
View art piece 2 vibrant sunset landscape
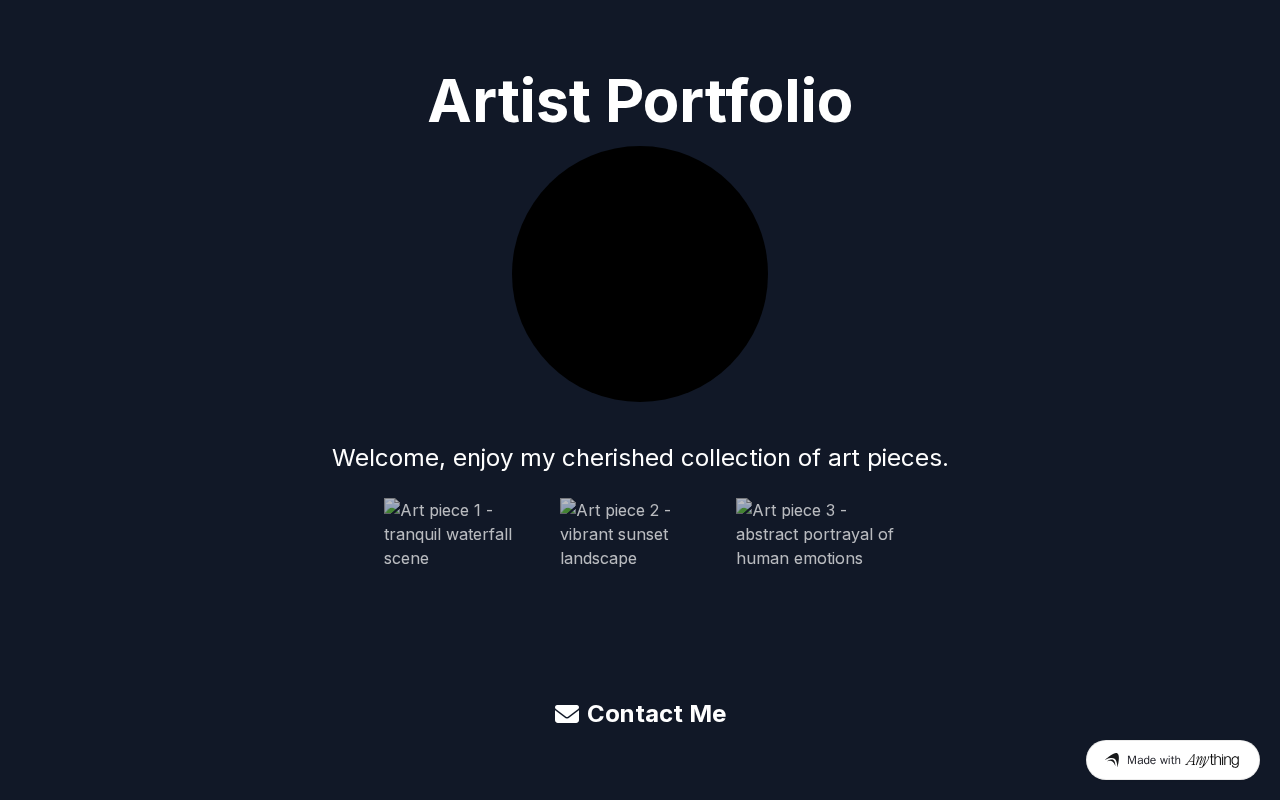click(624, 534)
